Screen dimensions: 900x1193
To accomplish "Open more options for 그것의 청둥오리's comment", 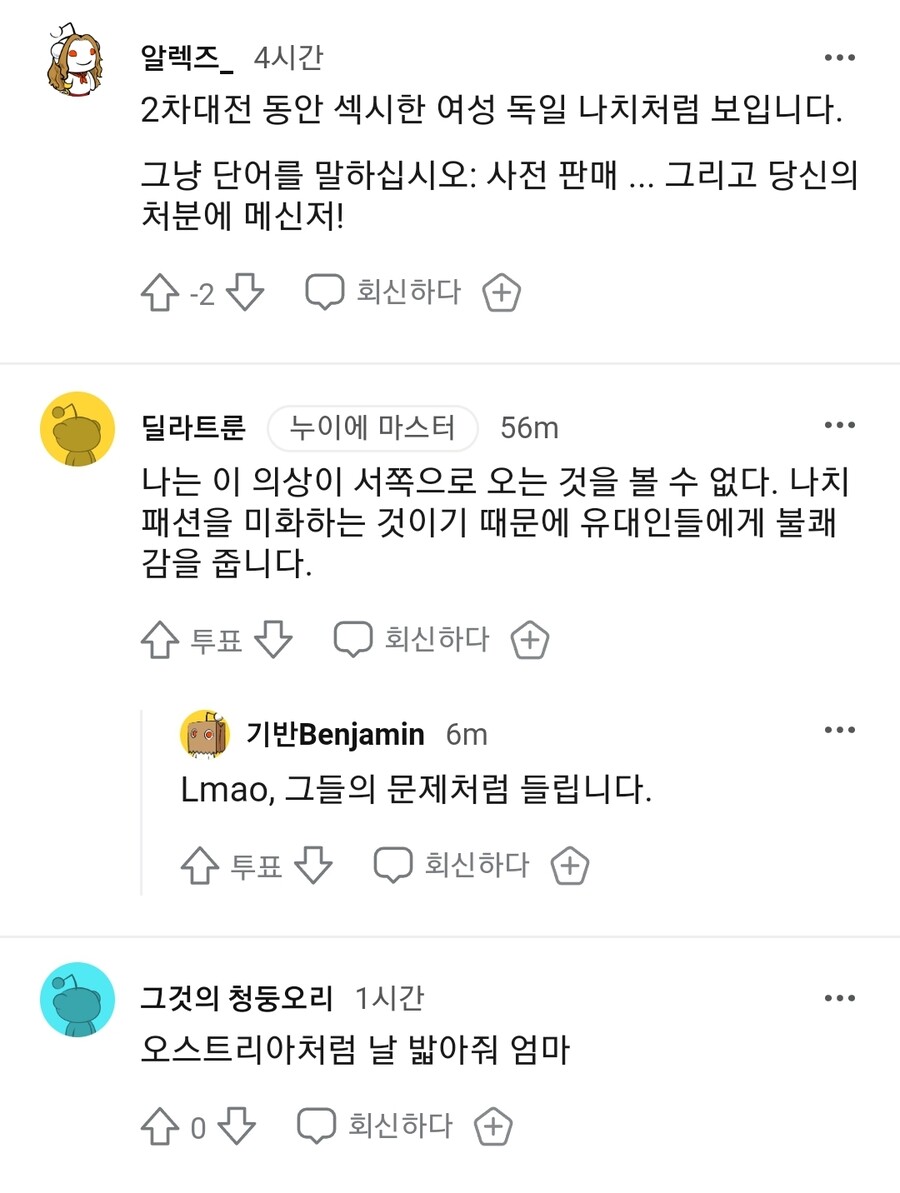I will 839,998.
